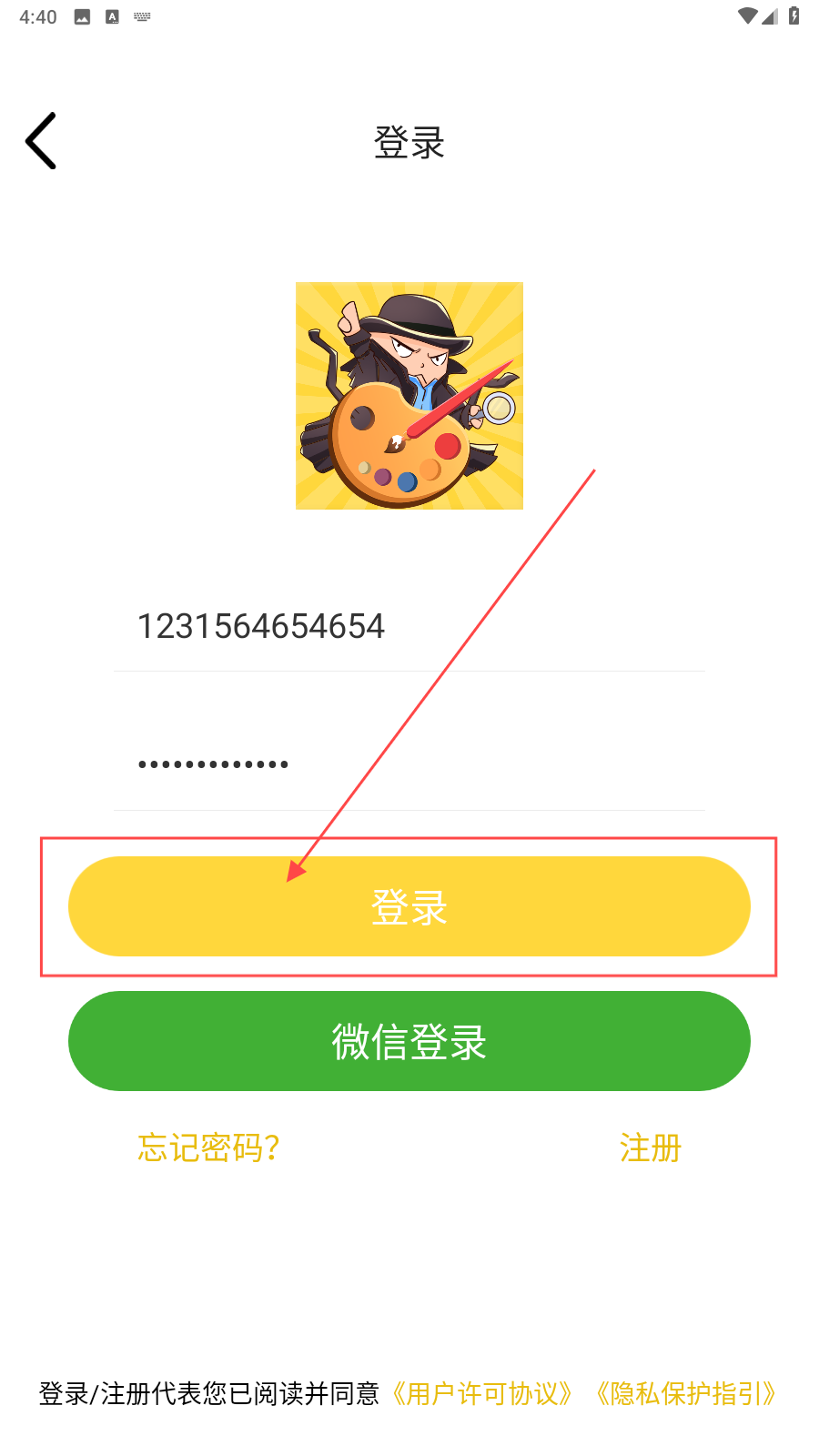Open 忘记密码? to reset password

point(208,1148)
